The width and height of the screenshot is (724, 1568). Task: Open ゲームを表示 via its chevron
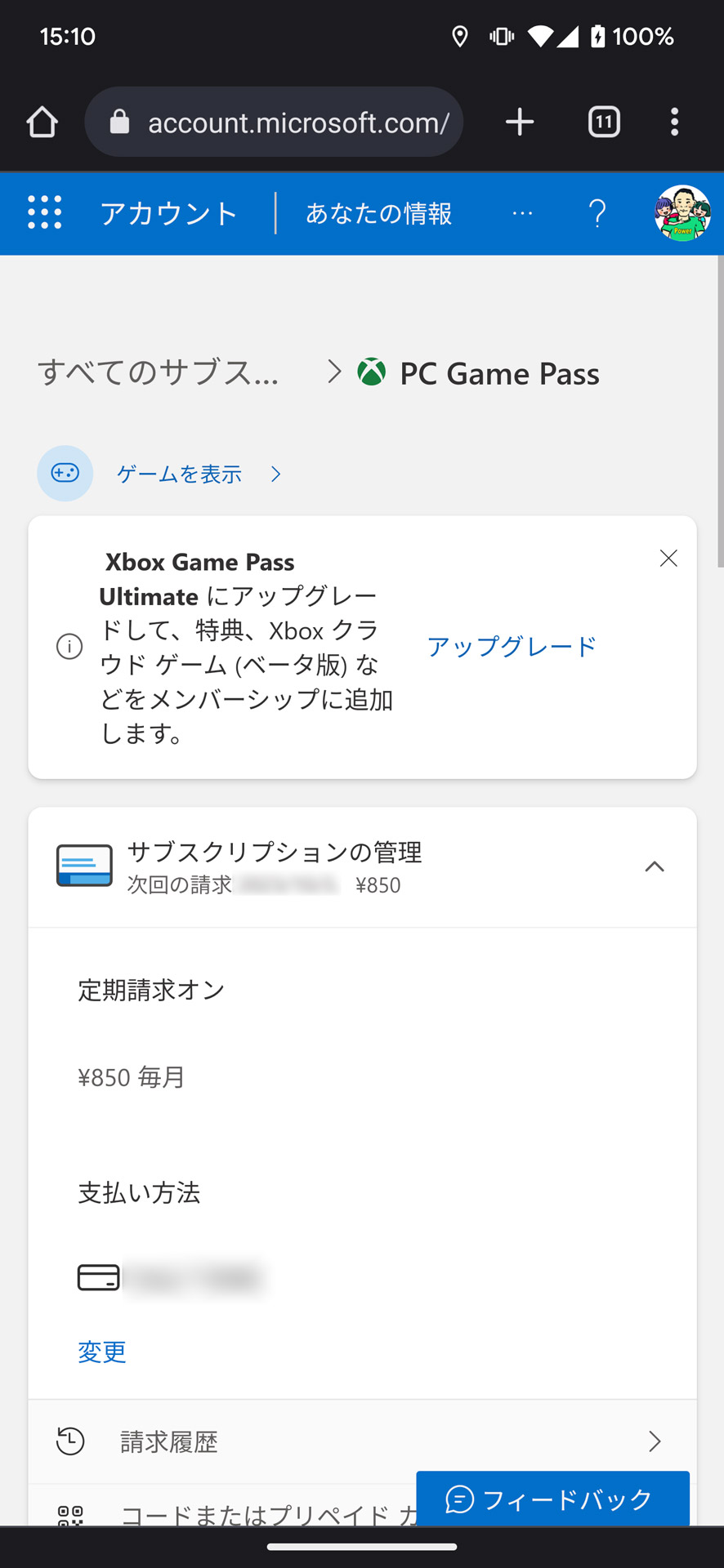tap(275, 474)
